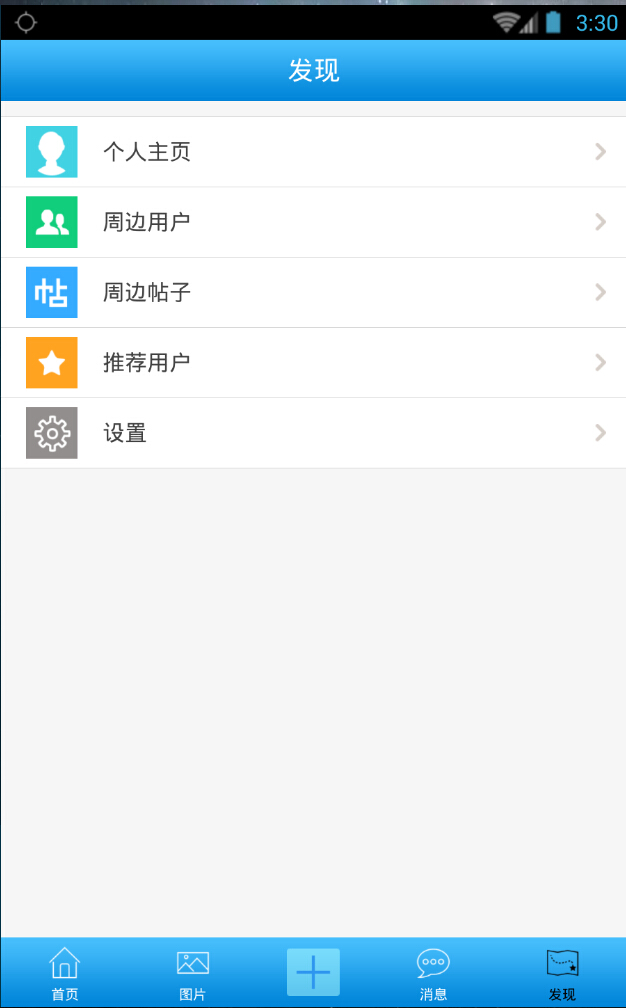
Task: Open 设置 settings
Action: tap(313, 433)
